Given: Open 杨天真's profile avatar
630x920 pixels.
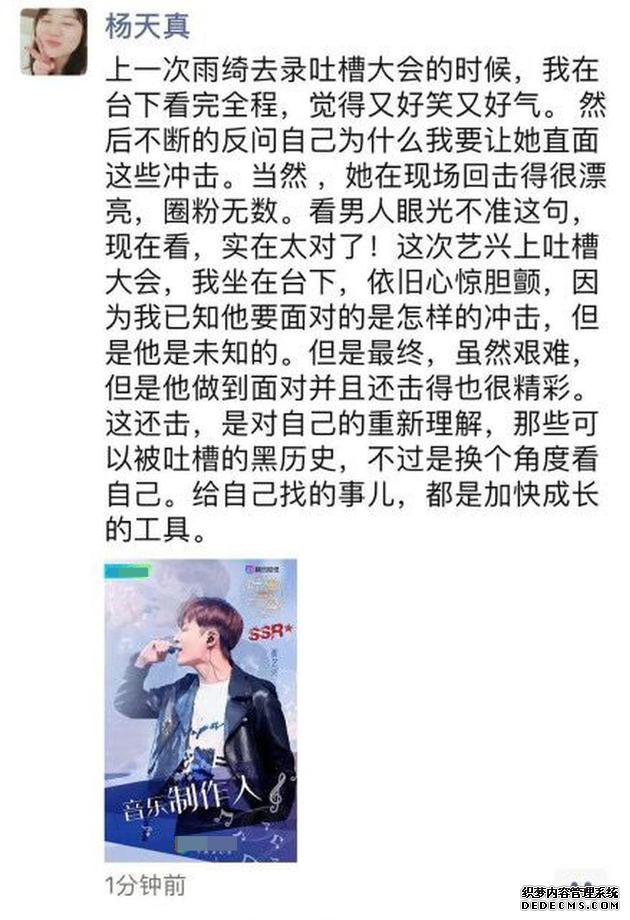Looking at the screenshot, I should click(x=52, y=41).
